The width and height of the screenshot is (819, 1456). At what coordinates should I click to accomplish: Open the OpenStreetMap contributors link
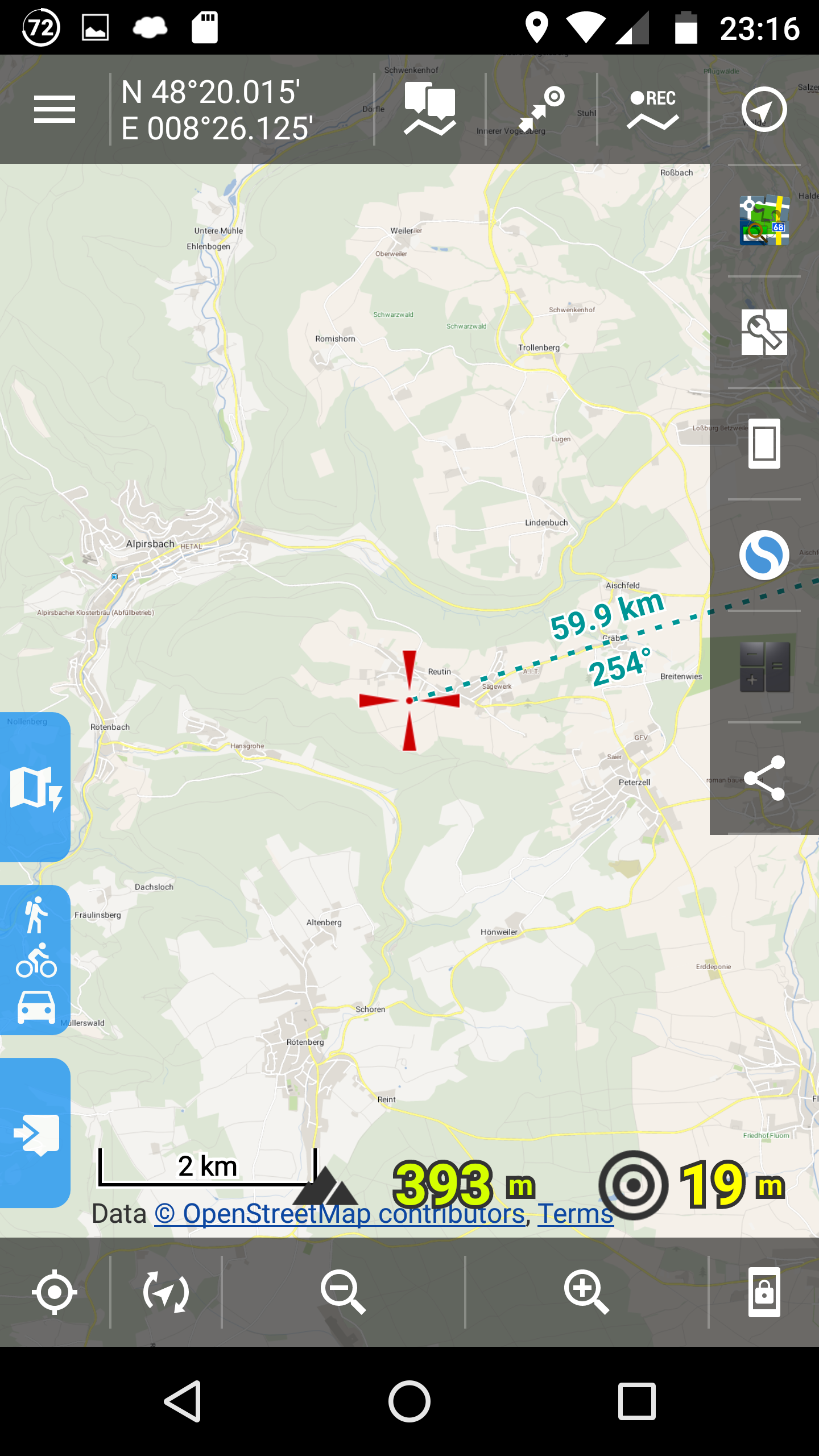coord(340,1214)
